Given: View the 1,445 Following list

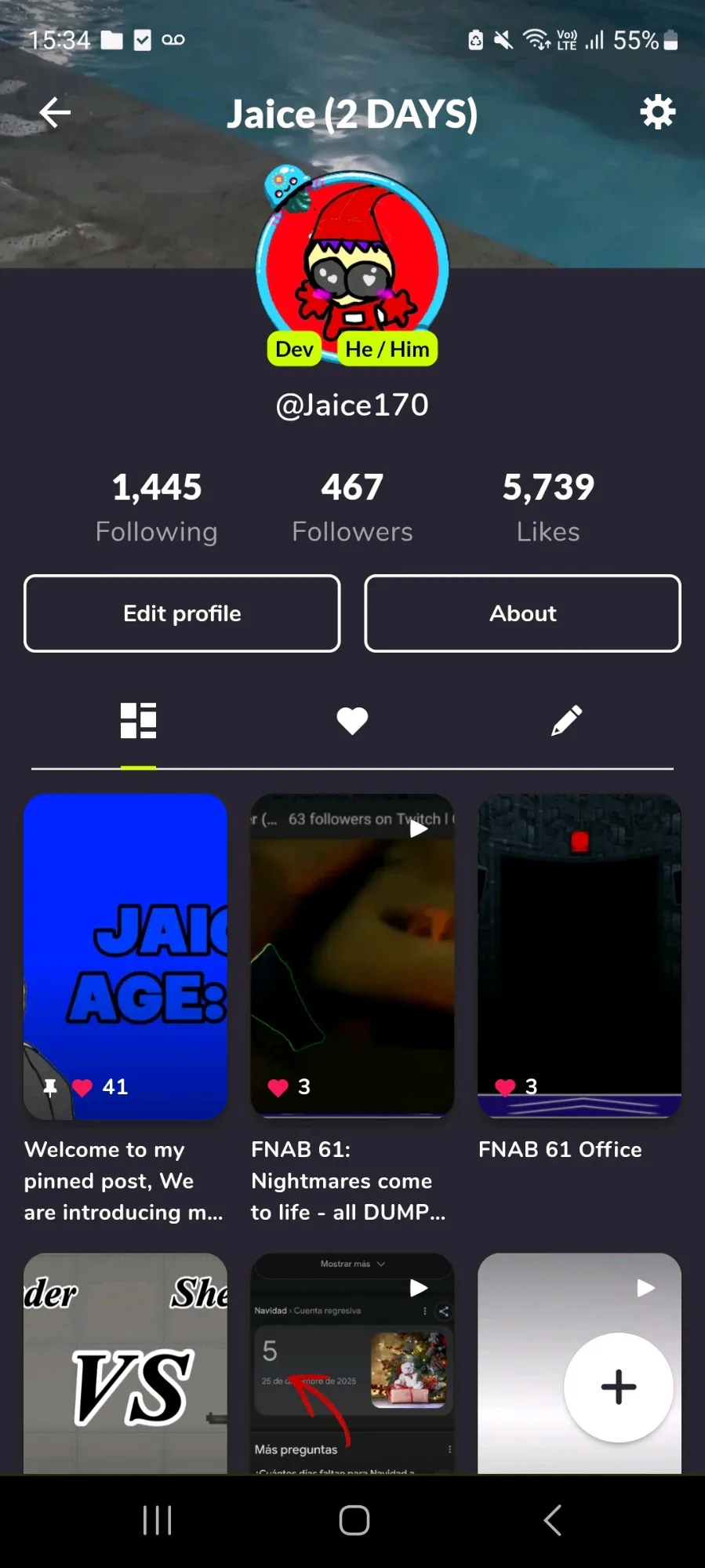Looking at the screenshot, I should coord(157,508).
